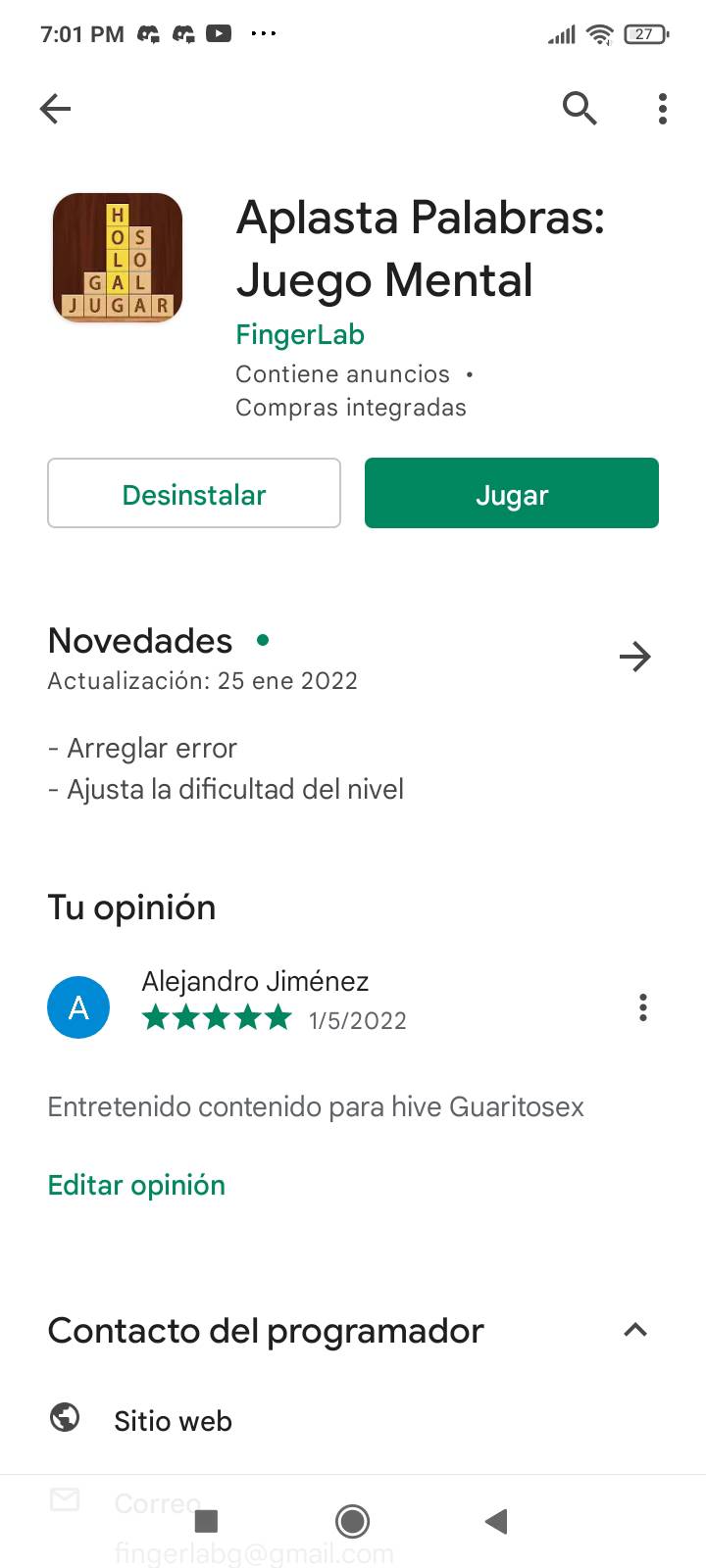Tap Editar opinión link

point(136,1185)
